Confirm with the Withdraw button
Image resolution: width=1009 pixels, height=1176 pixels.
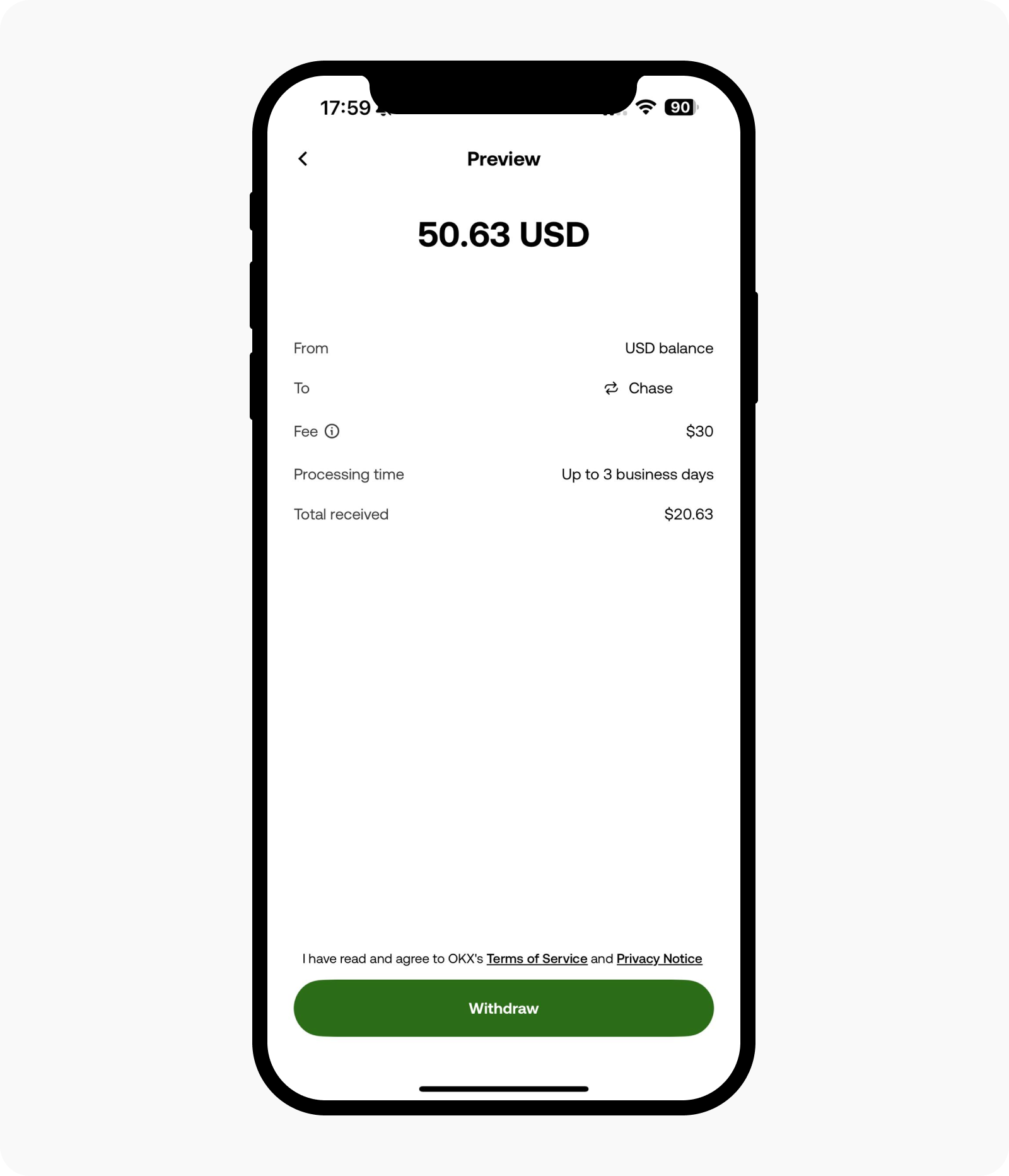pos(503,1008)
